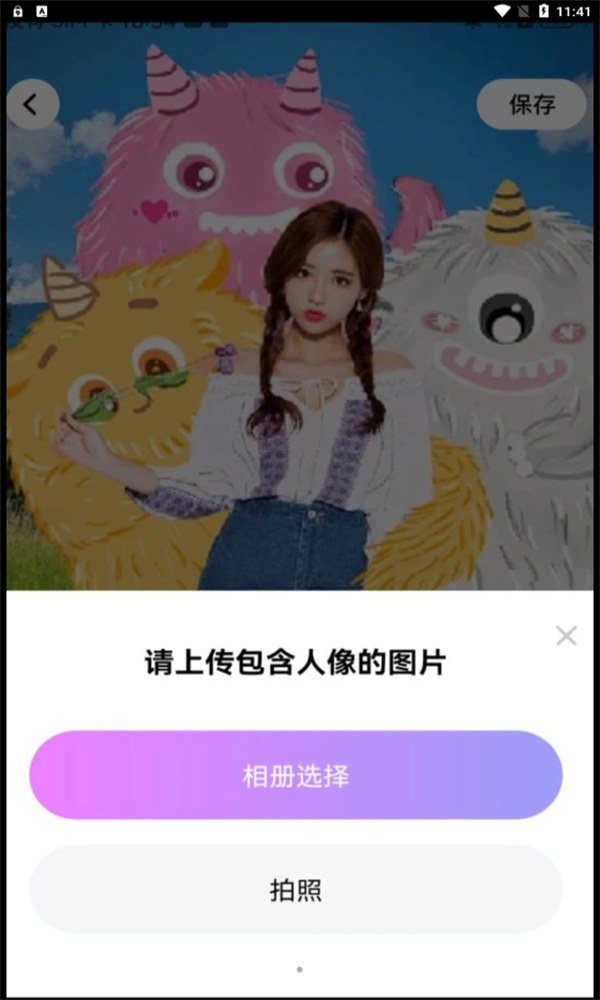Tap the 保存 save button
This screenshot has width=600, height=1000.
[531, 104]
